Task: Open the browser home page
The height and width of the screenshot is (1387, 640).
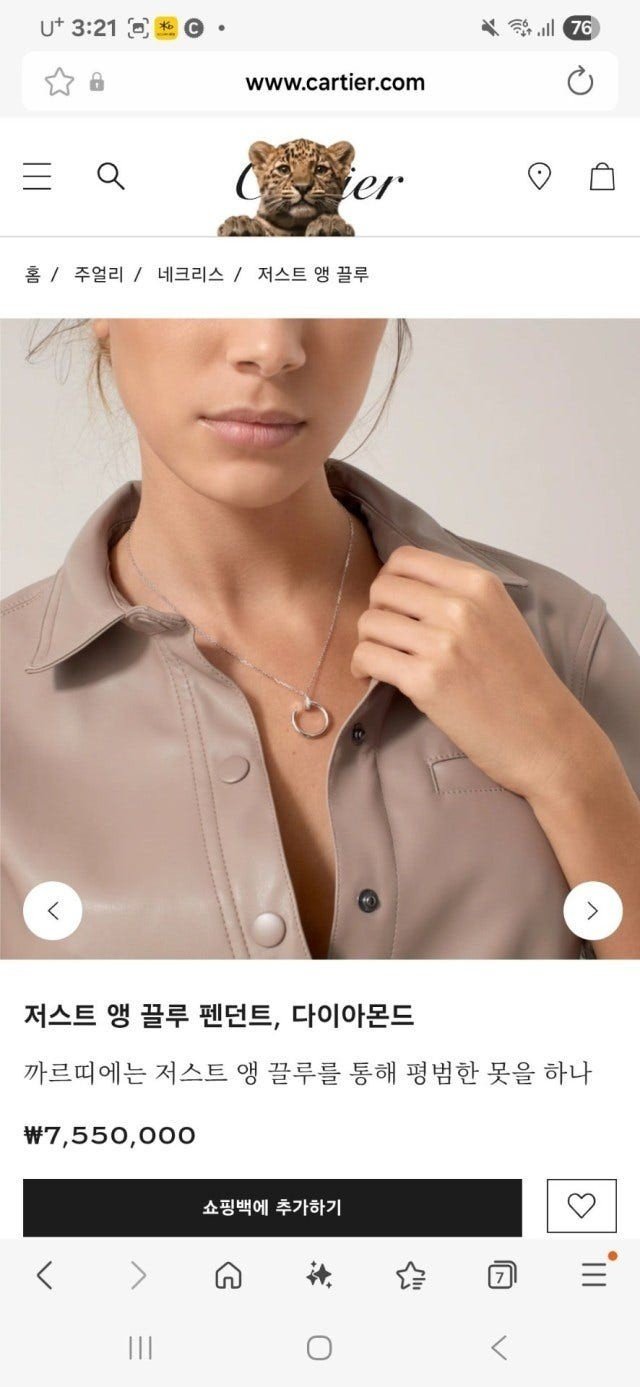Action: click(228, 1274)
